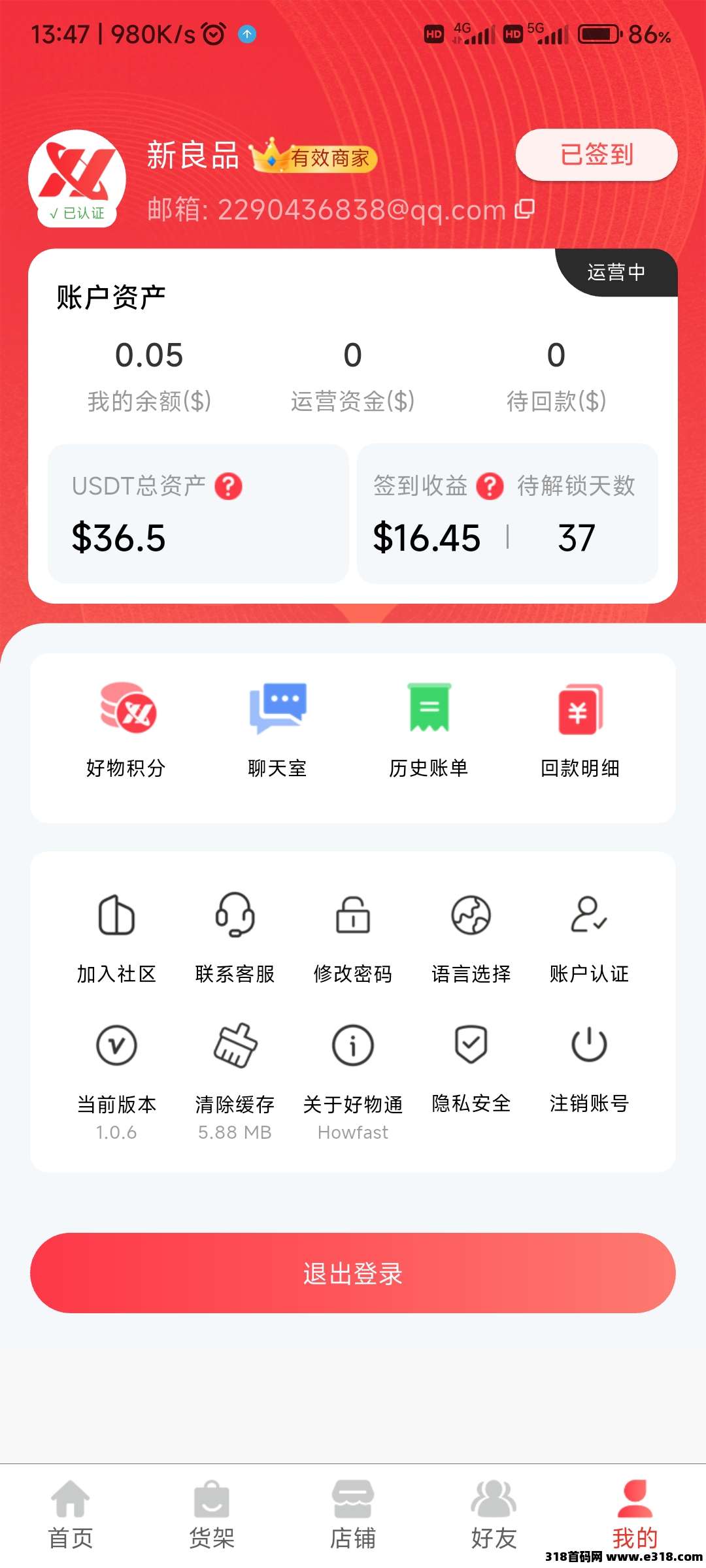Log out with the 退出登录 button

(353, 1273)
